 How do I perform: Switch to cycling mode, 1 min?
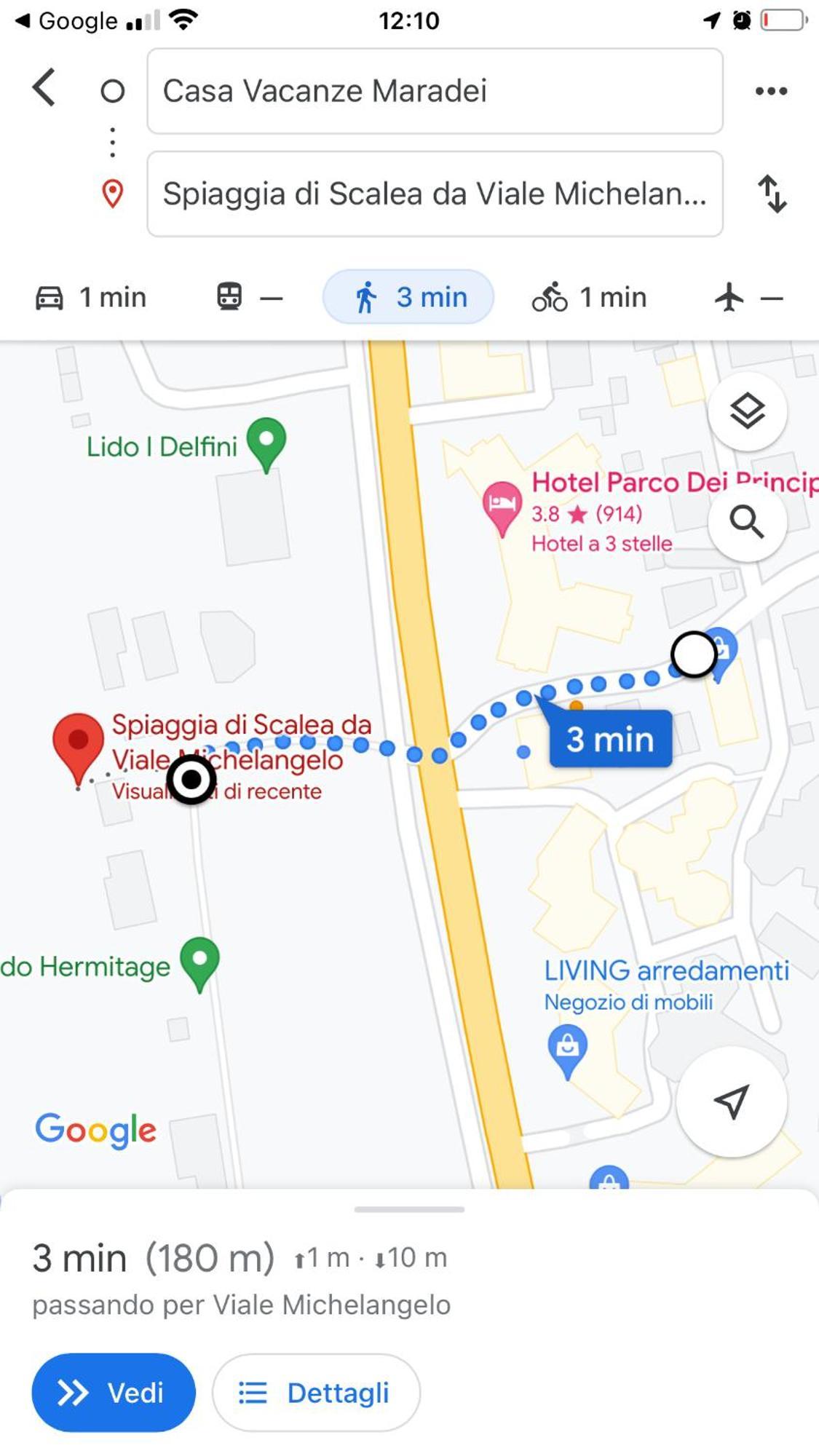click(x=589, y=297)
